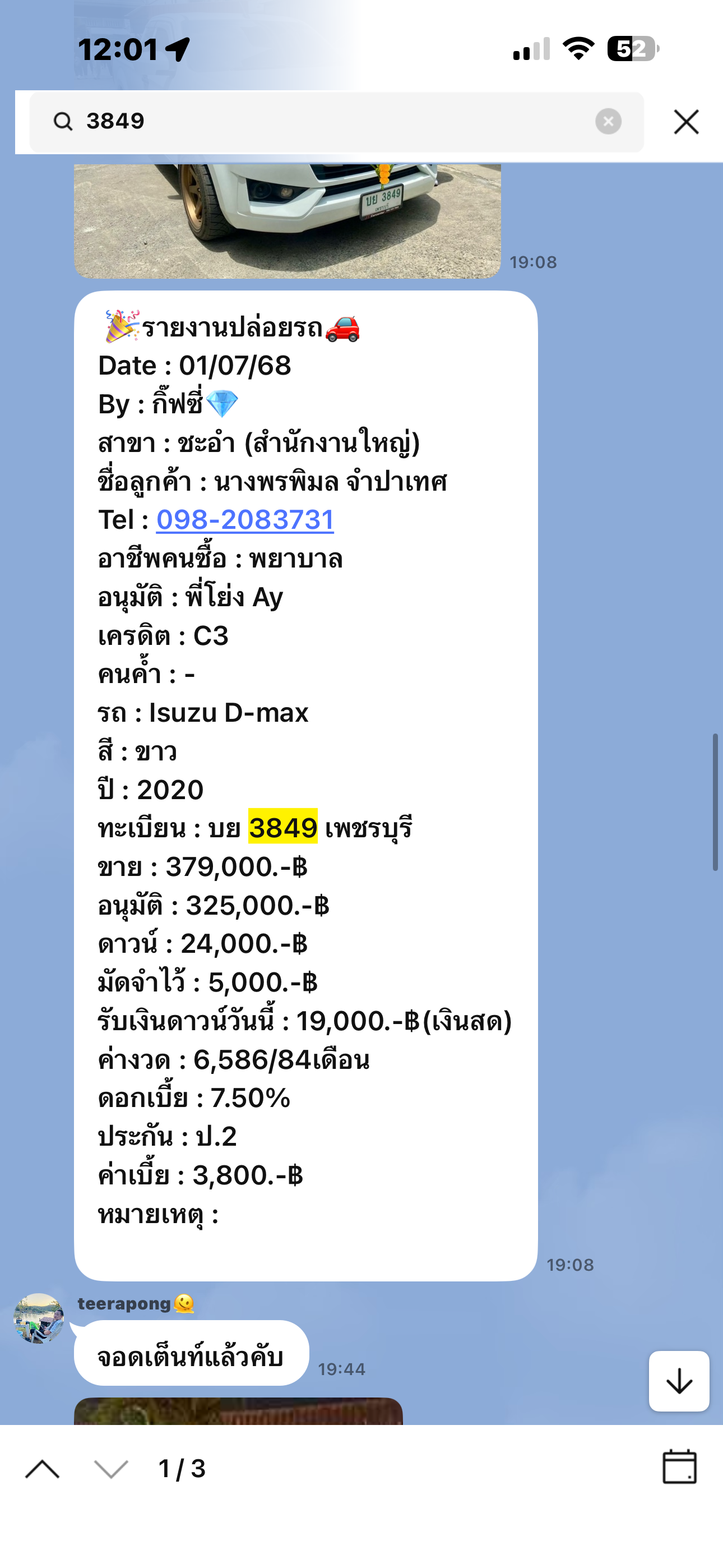Call the phone number 098-2083731

[x=245, y=520]
